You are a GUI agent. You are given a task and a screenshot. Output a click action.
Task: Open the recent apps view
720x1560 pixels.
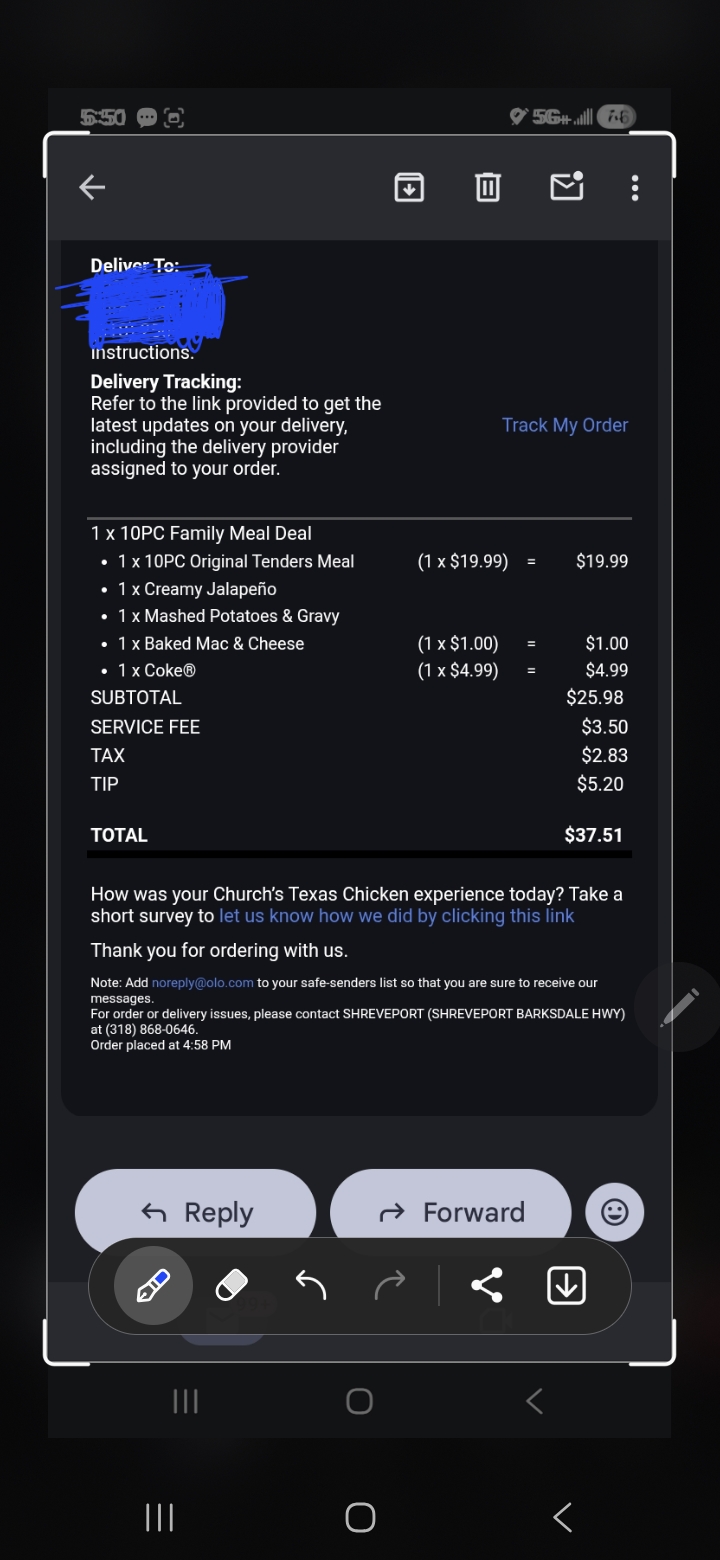[x=160, y=1517]
